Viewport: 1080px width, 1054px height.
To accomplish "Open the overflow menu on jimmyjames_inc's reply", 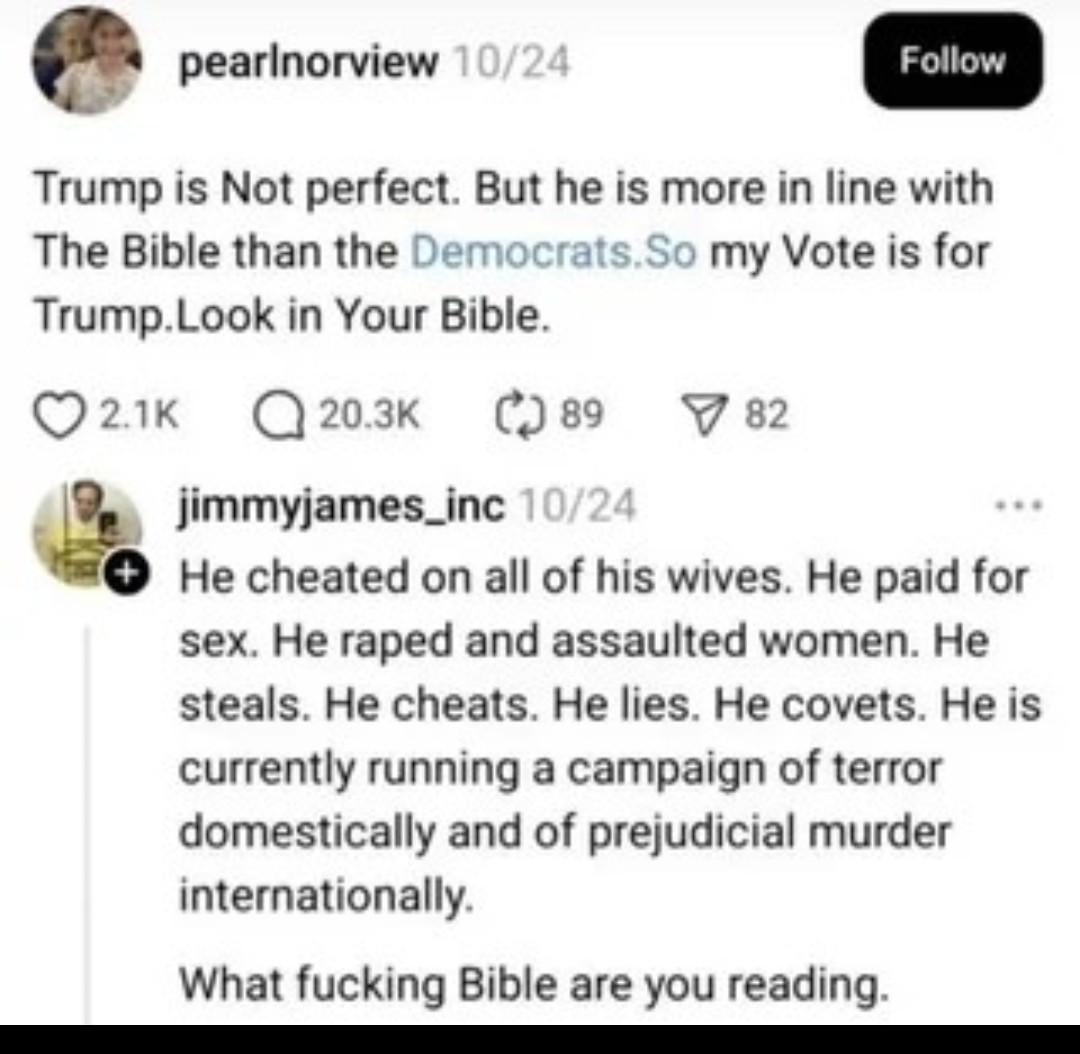I will click(1020, 506).
